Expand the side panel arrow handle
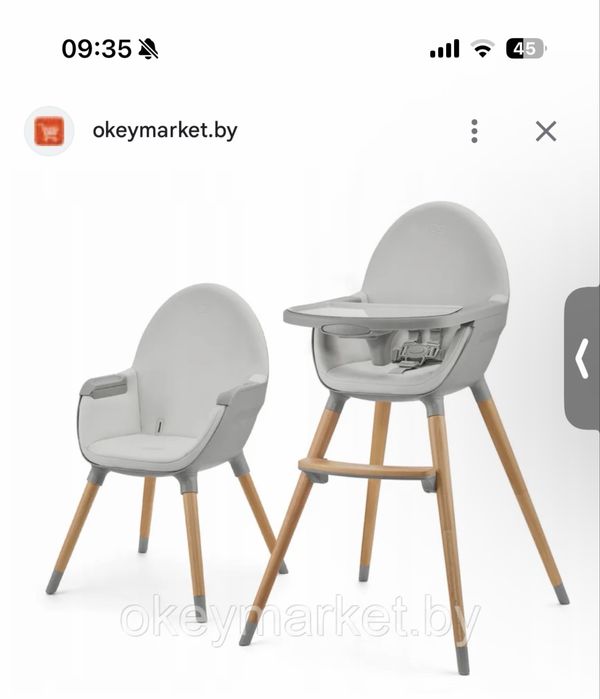The image size is (600, 699). click(x=582, y=359)
